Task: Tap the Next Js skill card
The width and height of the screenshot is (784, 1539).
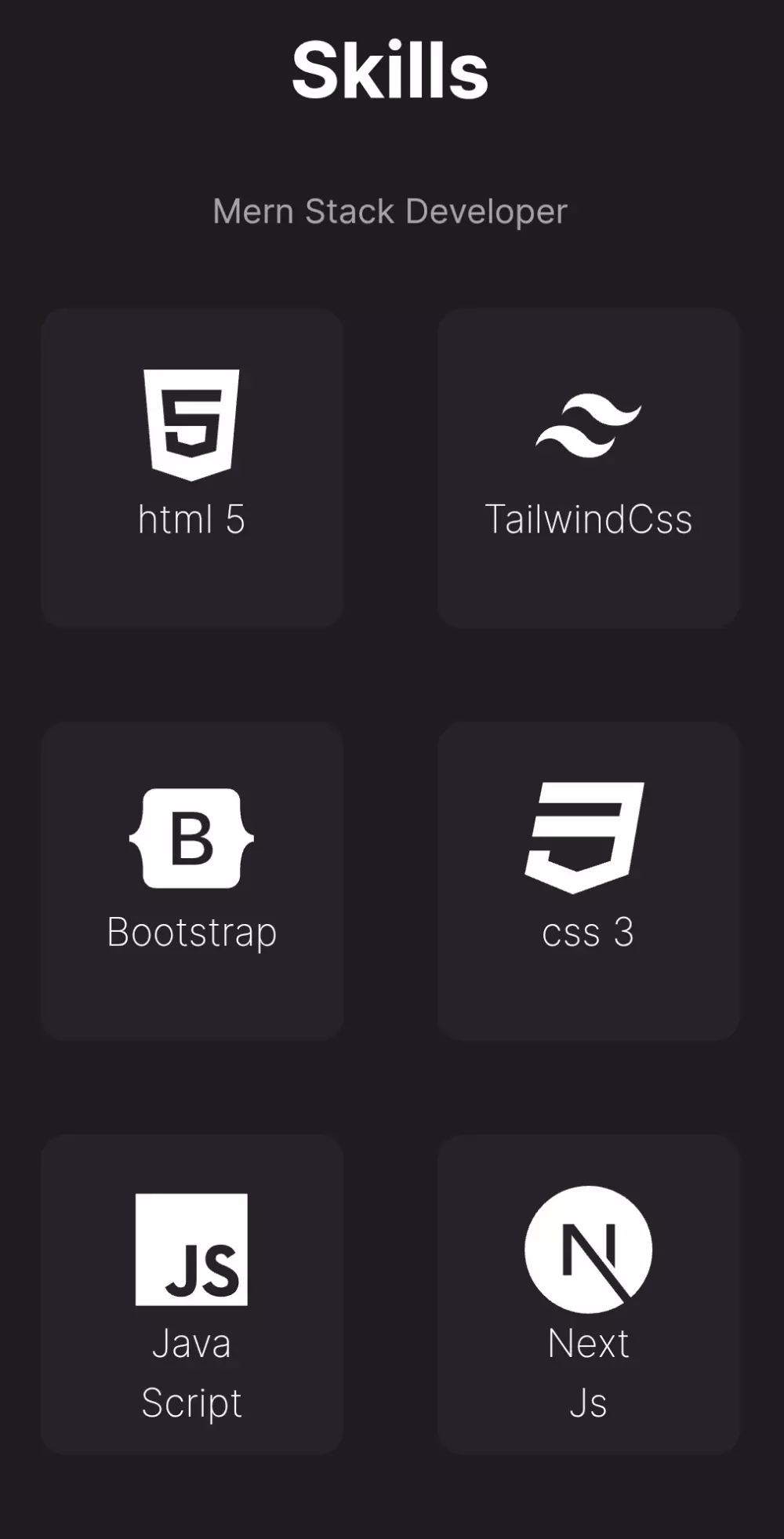Action: (588, 1294)
